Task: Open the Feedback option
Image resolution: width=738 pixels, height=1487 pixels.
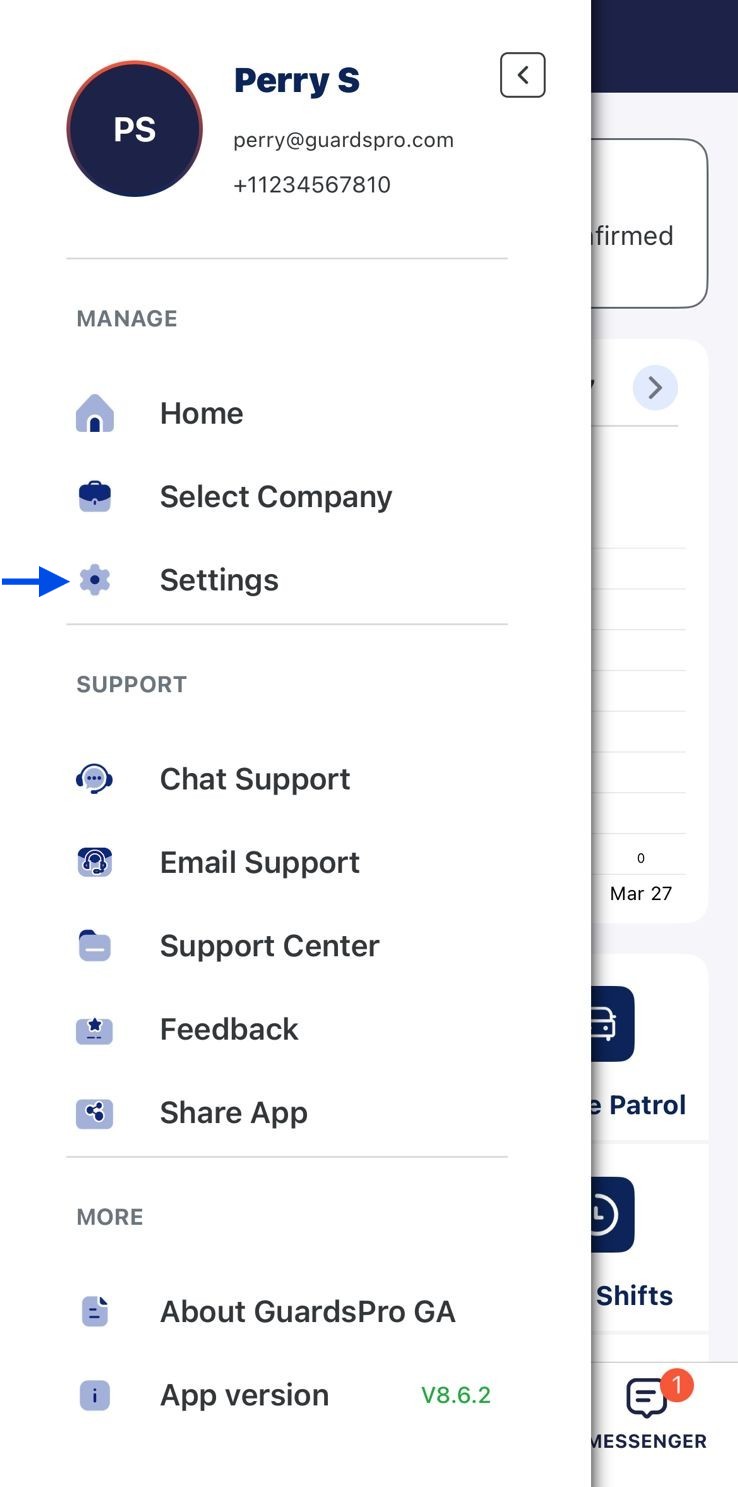Action: coord(287,1029)
